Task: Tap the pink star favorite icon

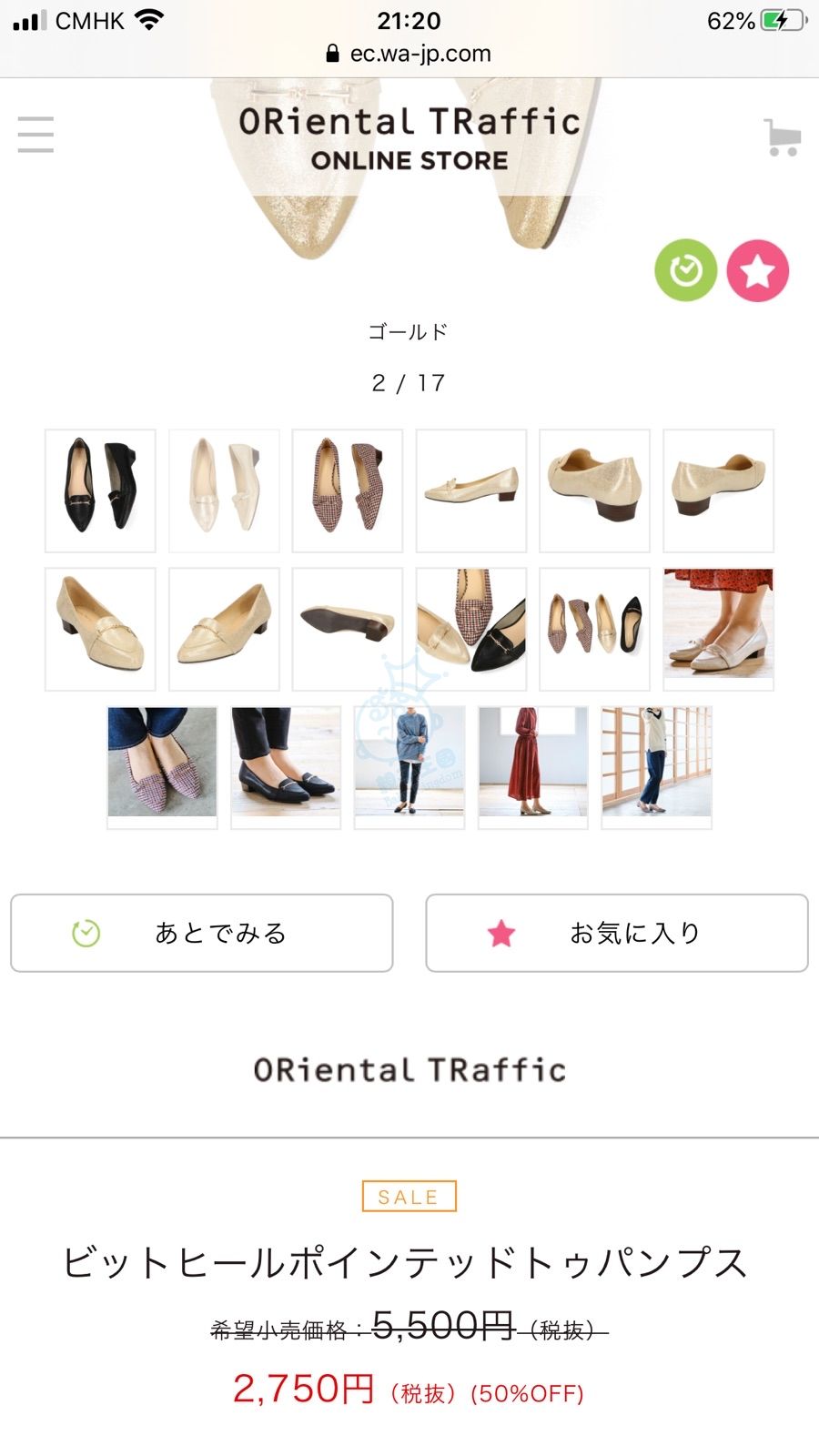Action: tap(759, 269)
